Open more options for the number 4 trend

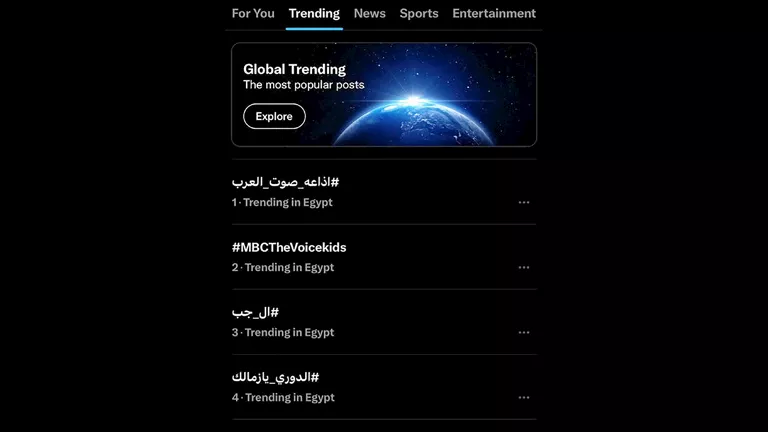pos(524,397)
